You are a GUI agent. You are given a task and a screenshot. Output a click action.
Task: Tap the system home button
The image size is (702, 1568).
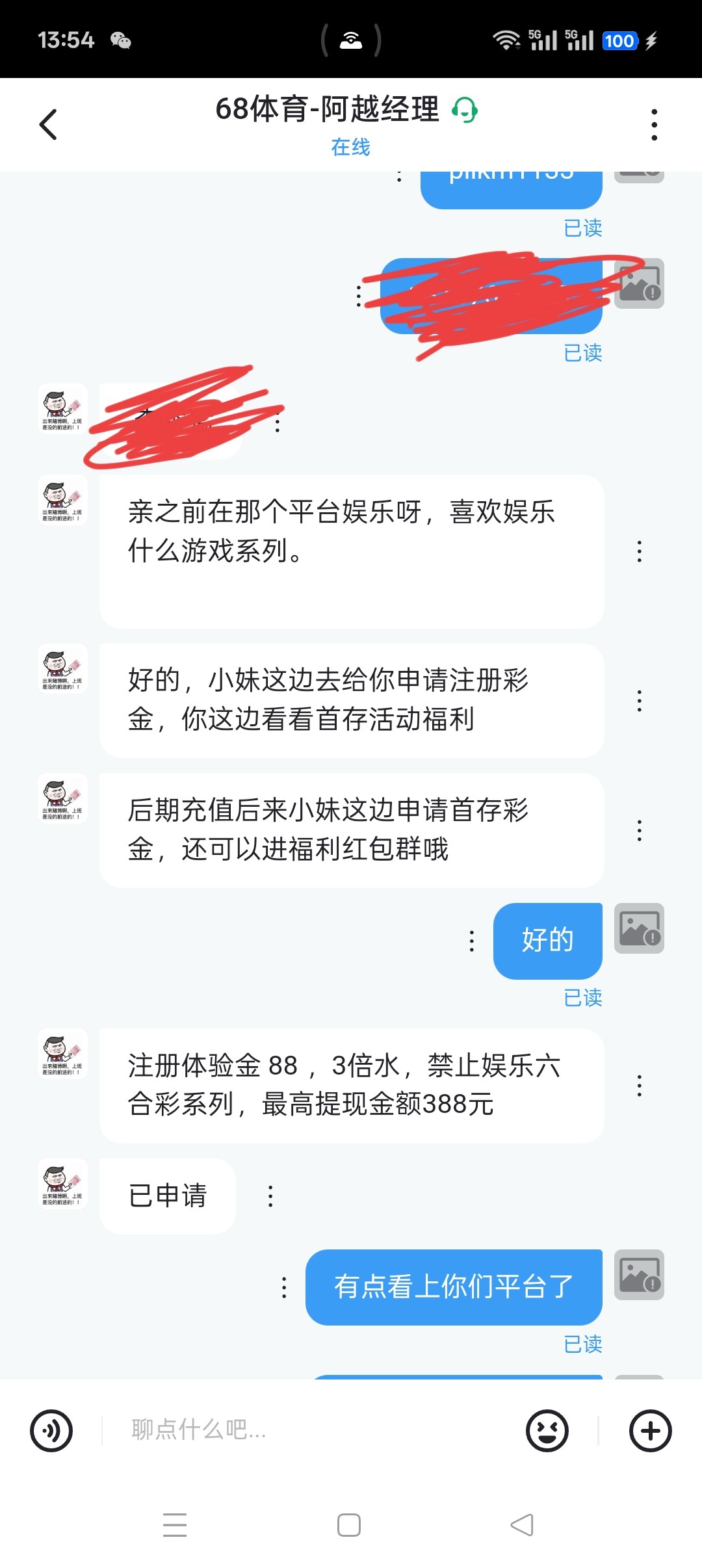pos(349,1524)
